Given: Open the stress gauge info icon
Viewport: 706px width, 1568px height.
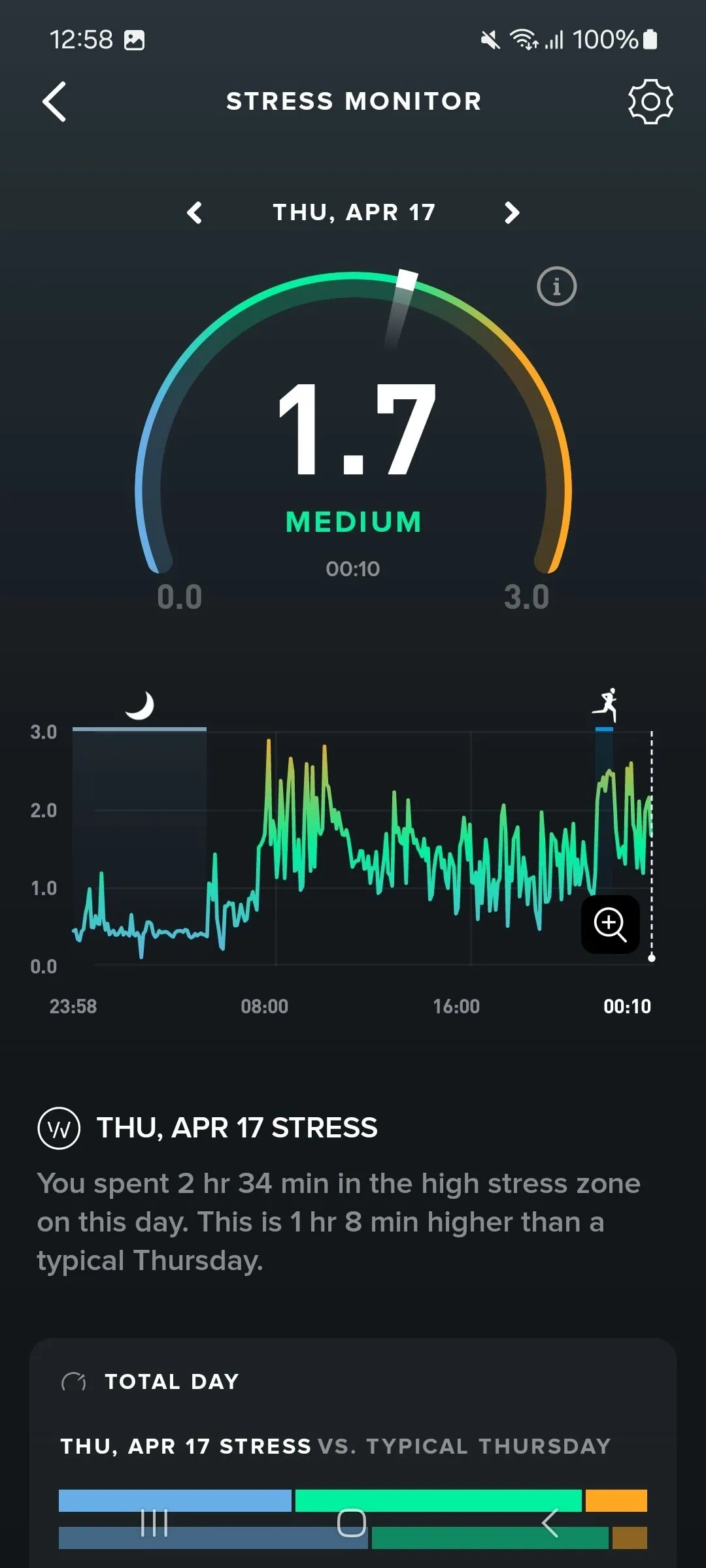Looking at the screenshot, I should [x=556, y=286].
